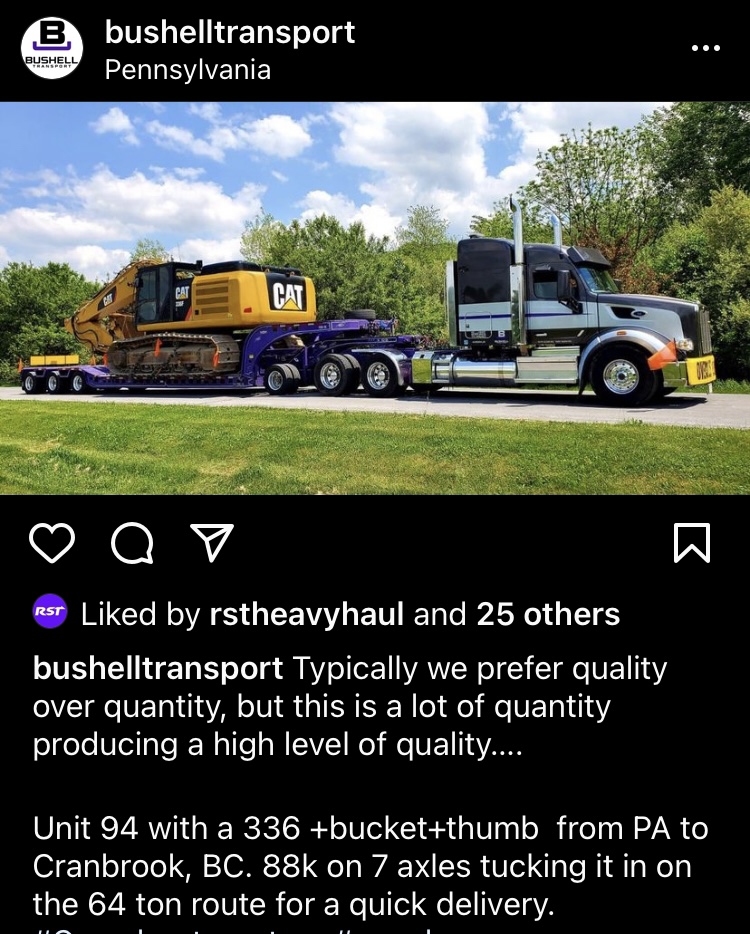The width and height of the screenshot is (750, 934).
Task: Open the truck photo in the post
Action: [375, 298]
